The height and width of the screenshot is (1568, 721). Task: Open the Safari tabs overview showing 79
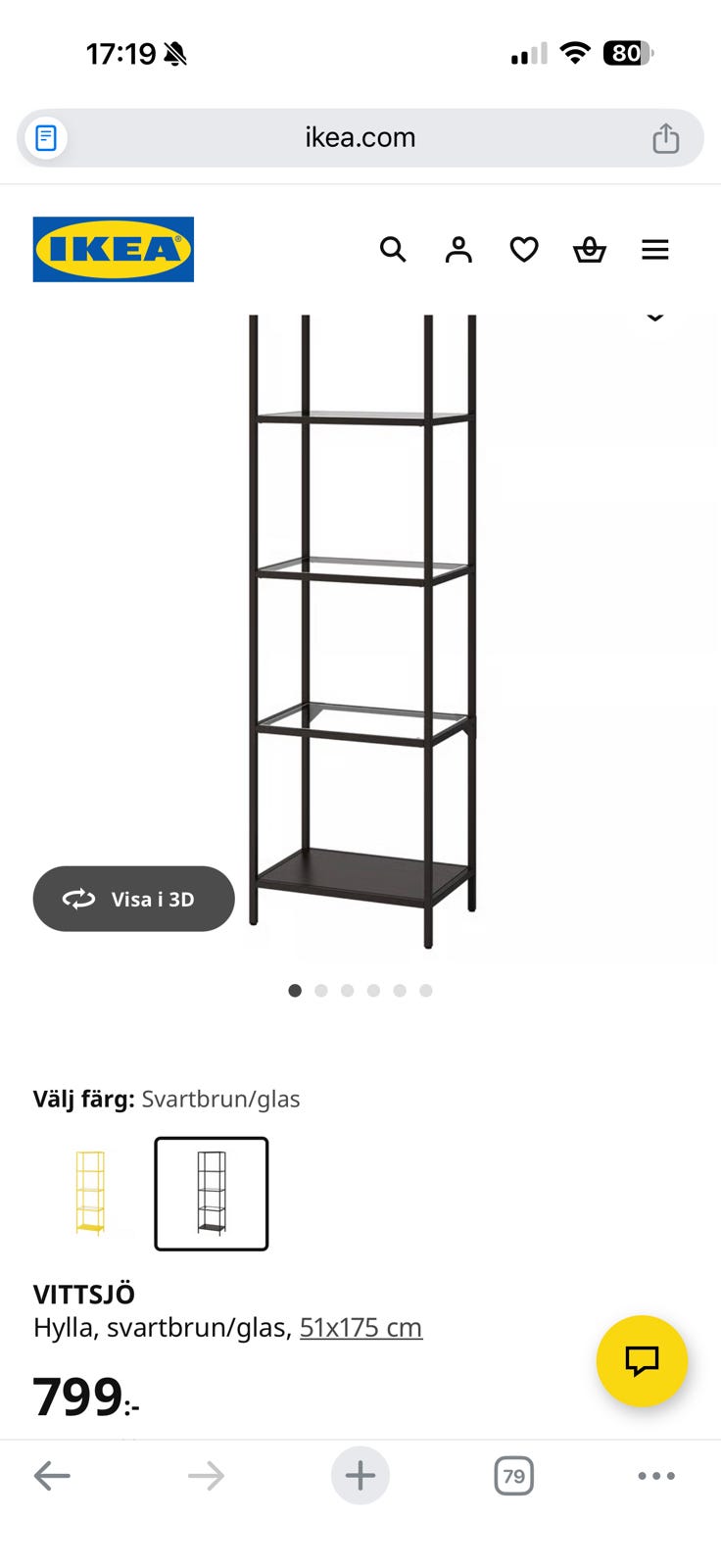pos(513,1475)
